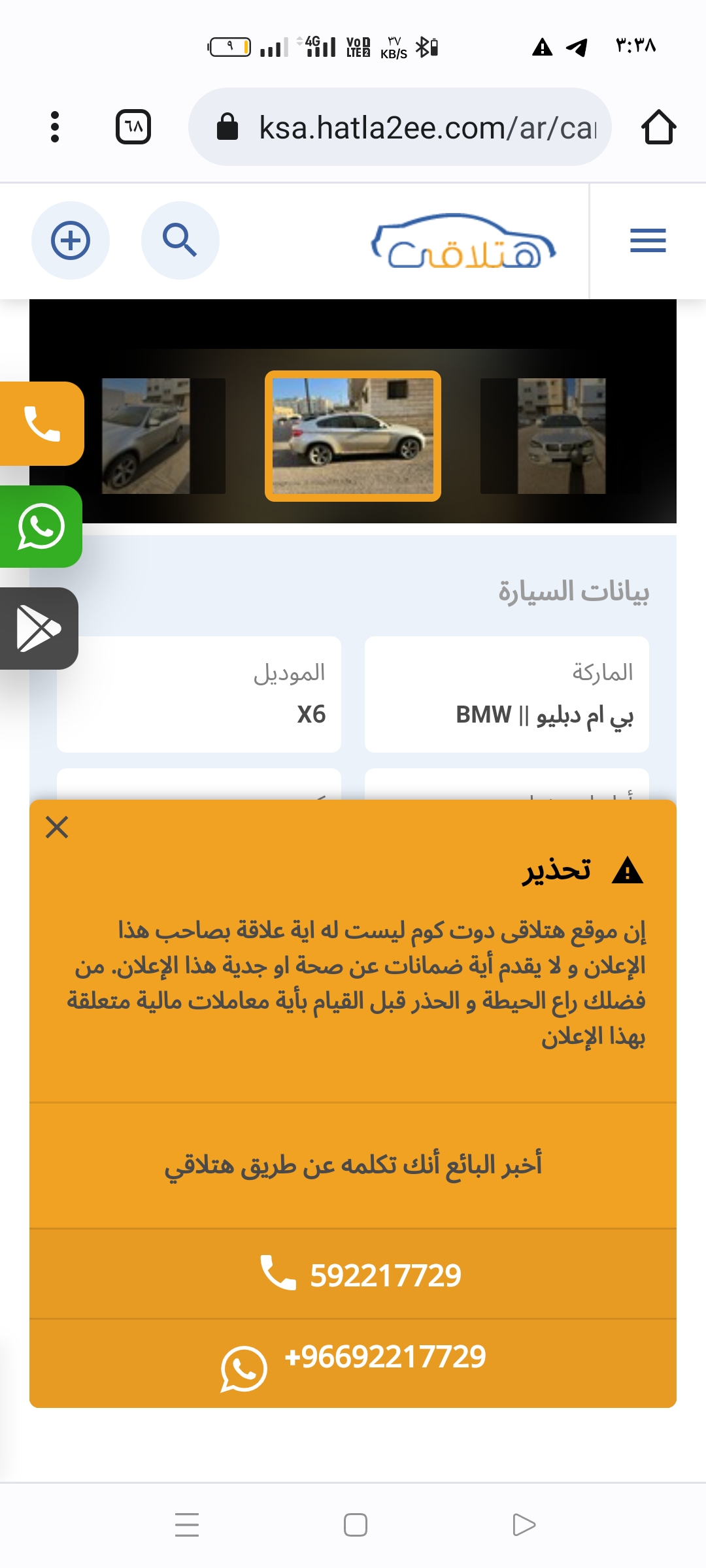
Task: Message seller on WhatsApp +96692217729
Action: pyautogui.click(x=353, y=1363)
